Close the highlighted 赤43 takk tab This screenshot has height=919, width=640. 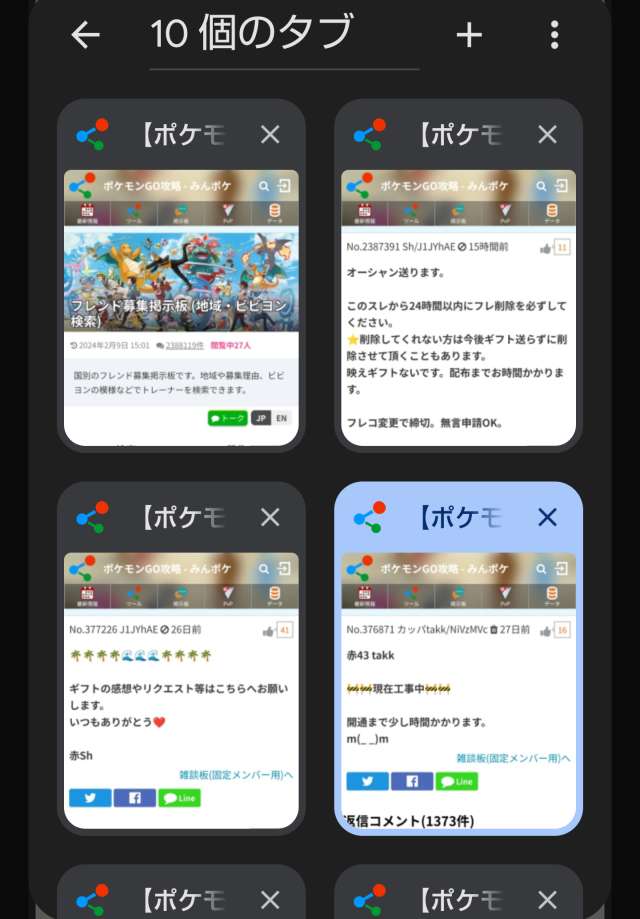[547, 517]
